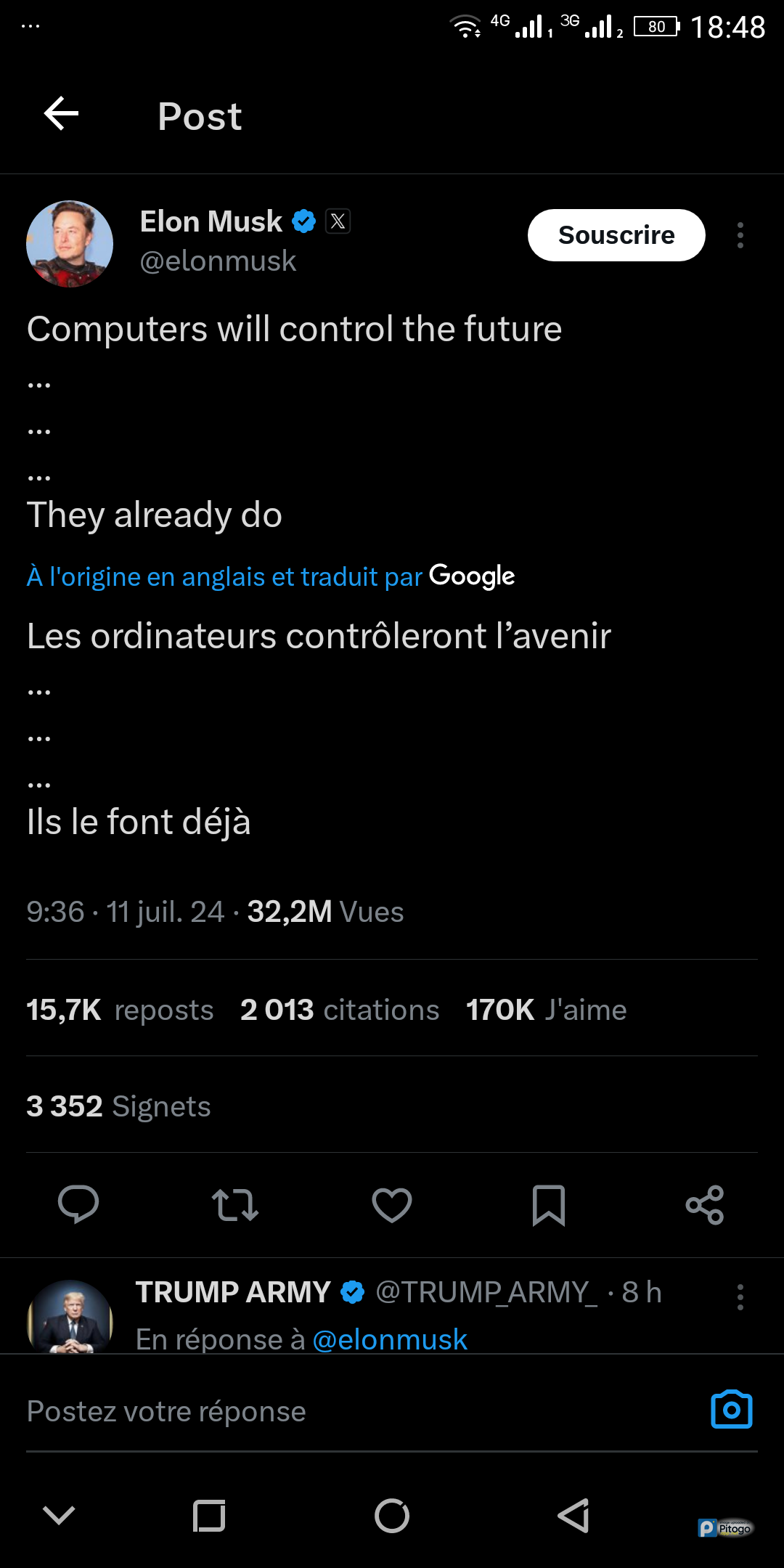Tap the Souscrire button
784x1568 pixels.
coord(616,235)
